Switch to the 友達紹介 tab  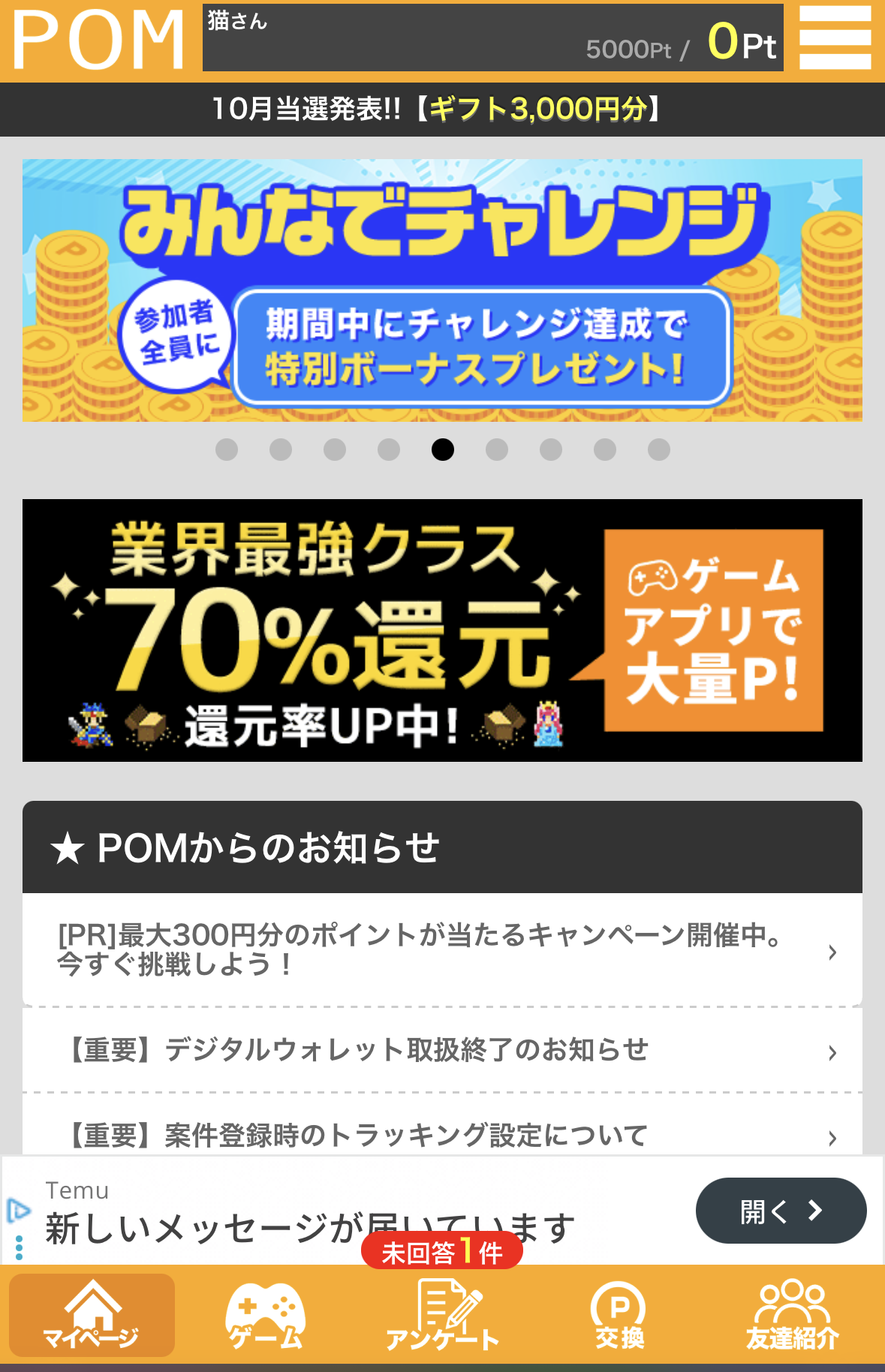(792, 1315)
